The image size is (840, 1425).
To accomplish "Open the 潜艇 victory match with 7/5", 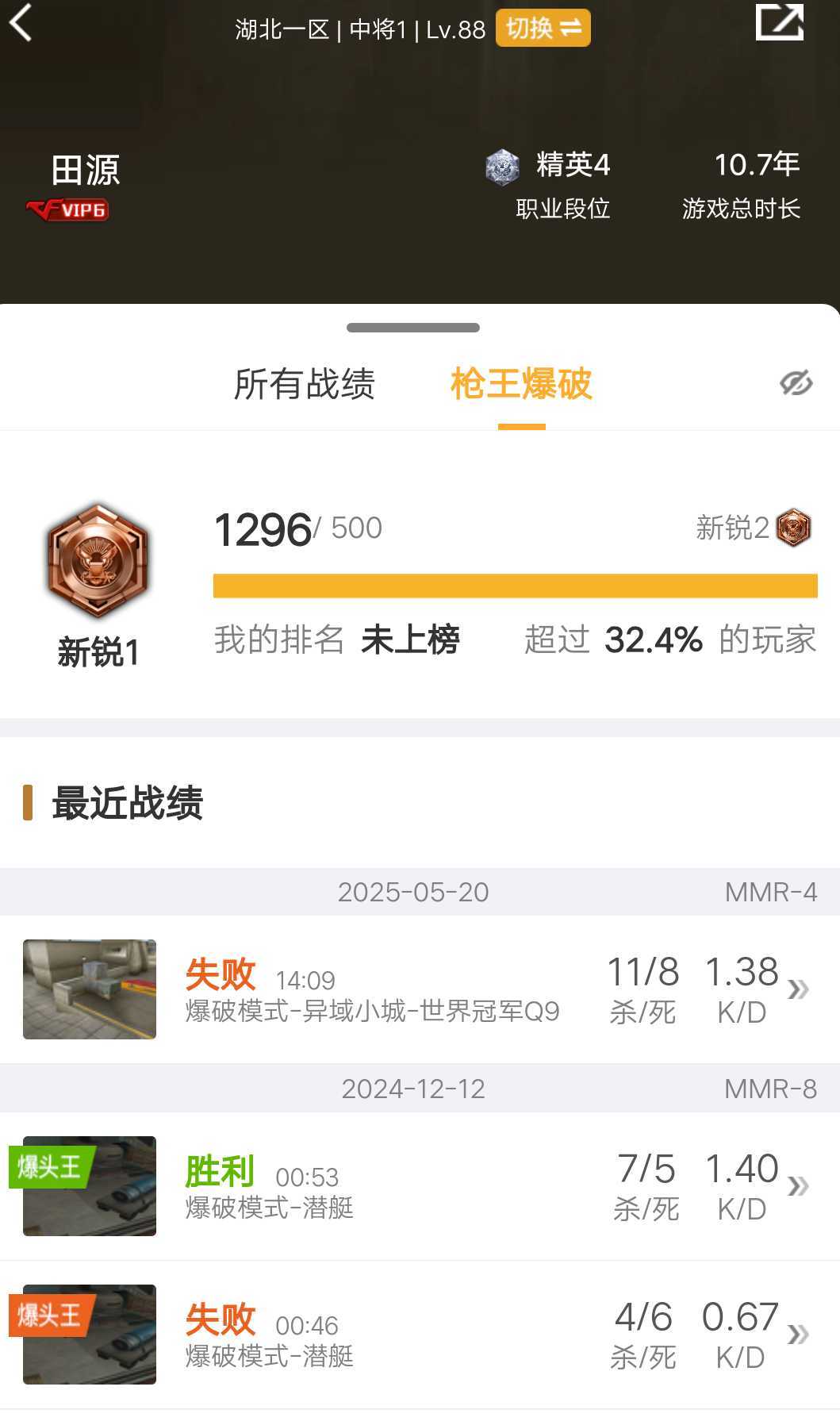I will coord(420,1186).
